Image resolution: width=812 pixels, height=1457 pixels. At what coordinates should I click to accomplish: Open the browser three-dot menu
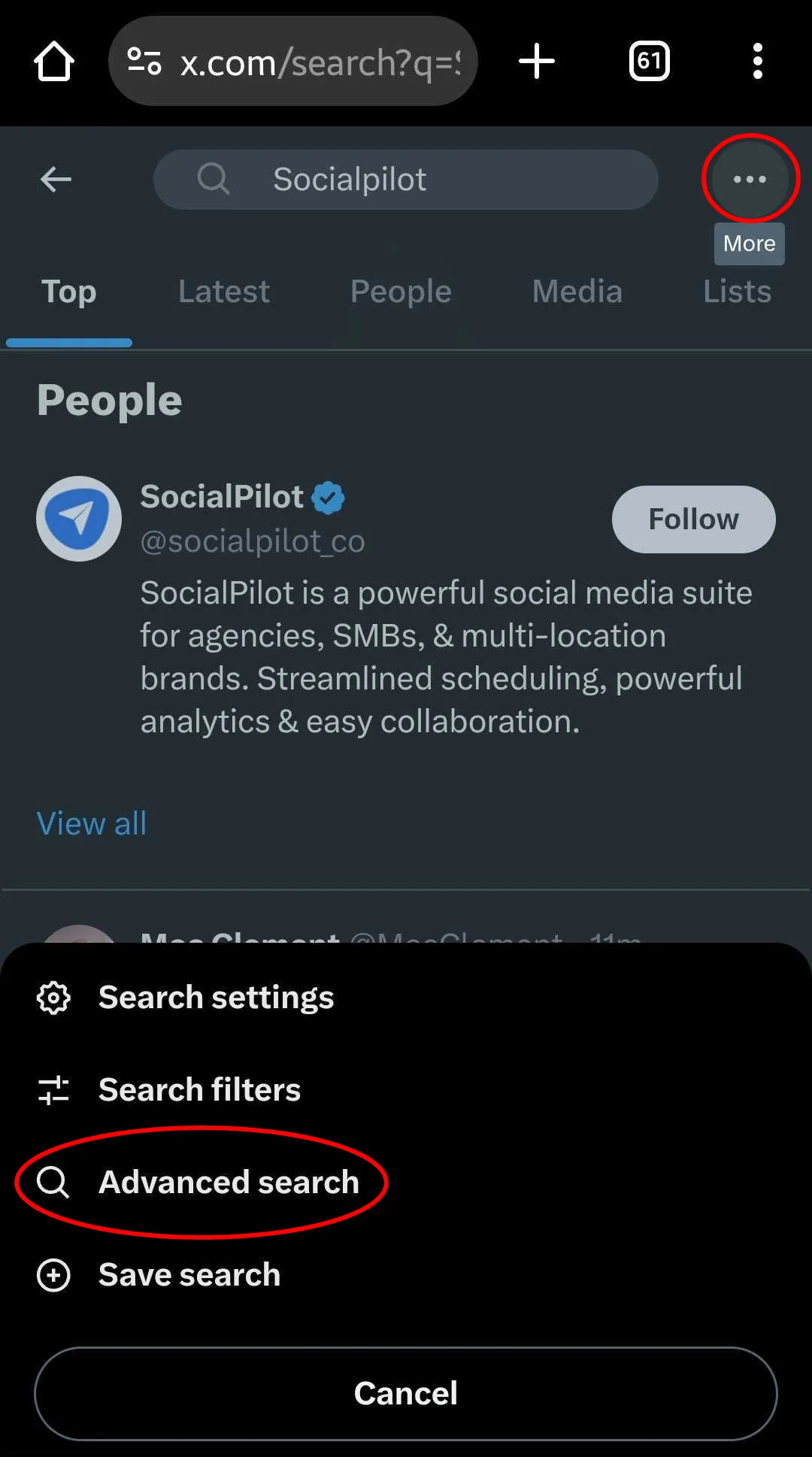click(x=757, y=62)
